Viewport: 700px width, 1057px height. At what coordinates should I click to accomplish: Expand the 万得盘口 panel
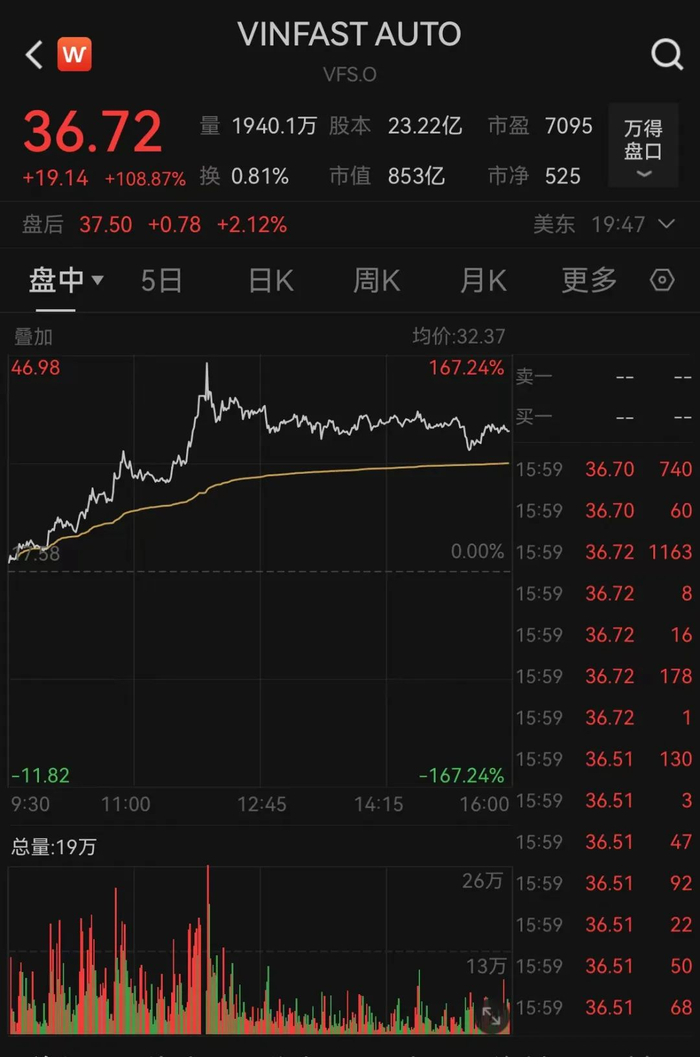(x=643, y=146)
